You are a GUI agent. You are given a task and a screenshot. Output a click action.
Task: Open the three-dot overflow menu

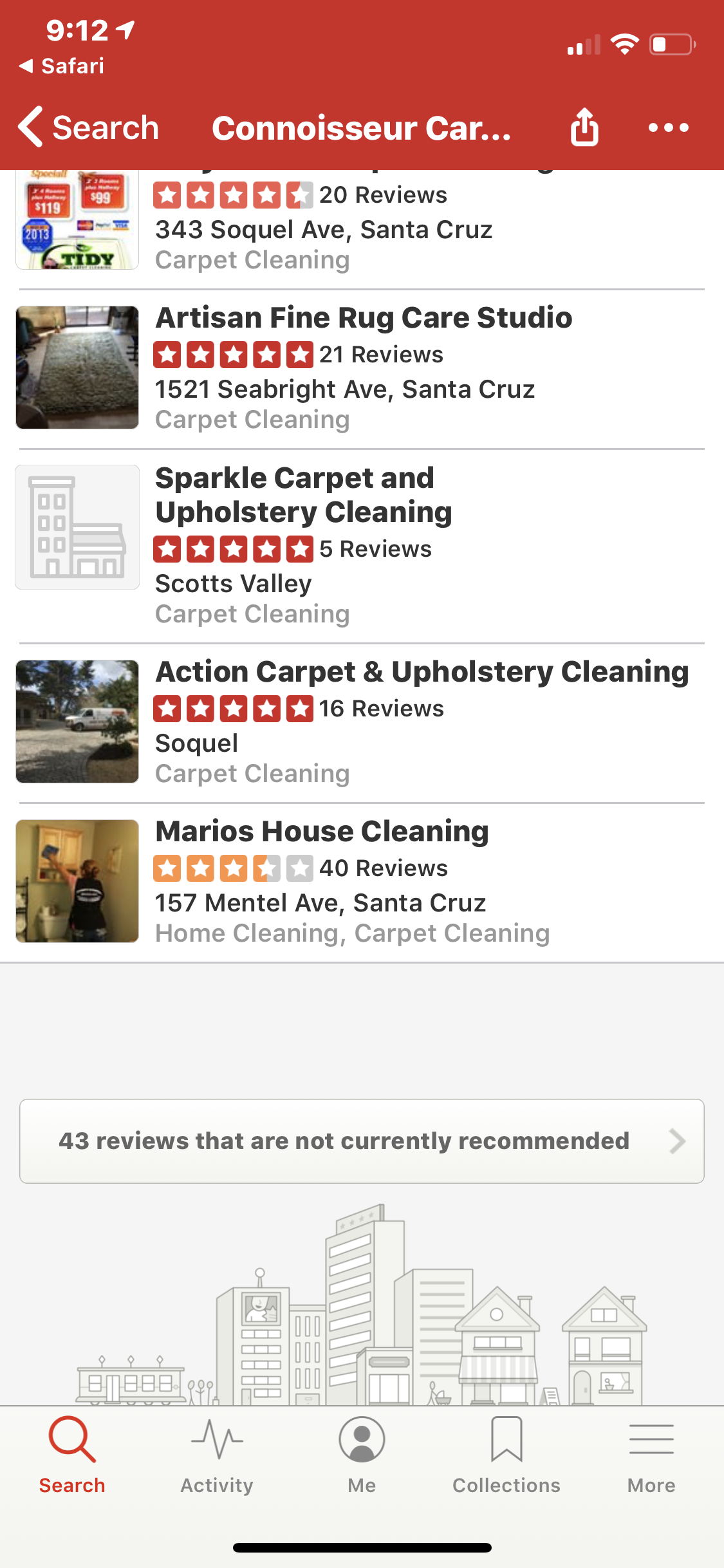point(669,127)
